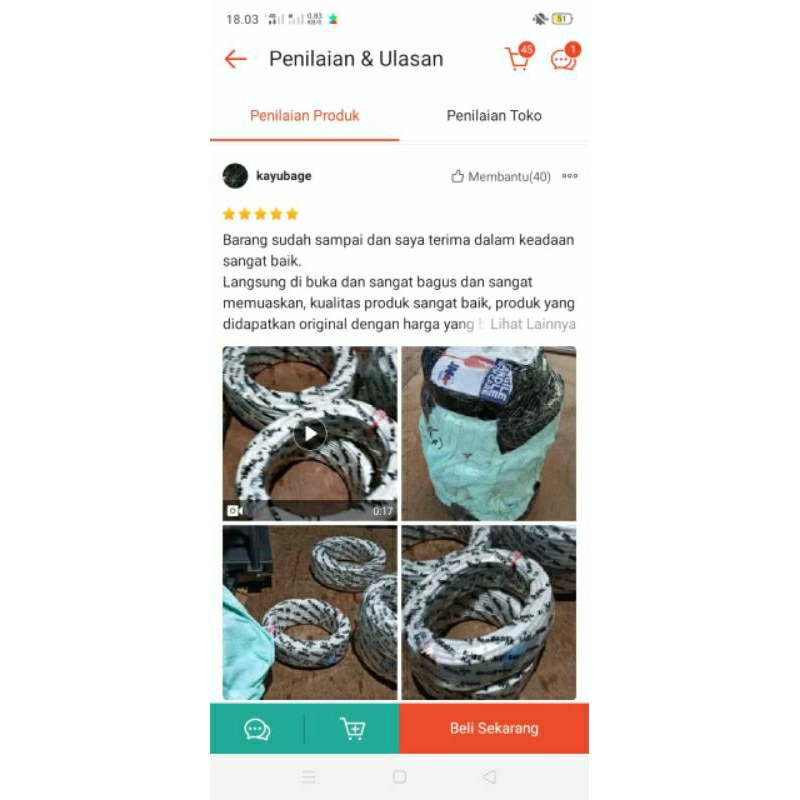Open the close-up photo of stacked coils
Image resolution: width=800 pixels, height=800 pixels.
[x=488, y=612]
